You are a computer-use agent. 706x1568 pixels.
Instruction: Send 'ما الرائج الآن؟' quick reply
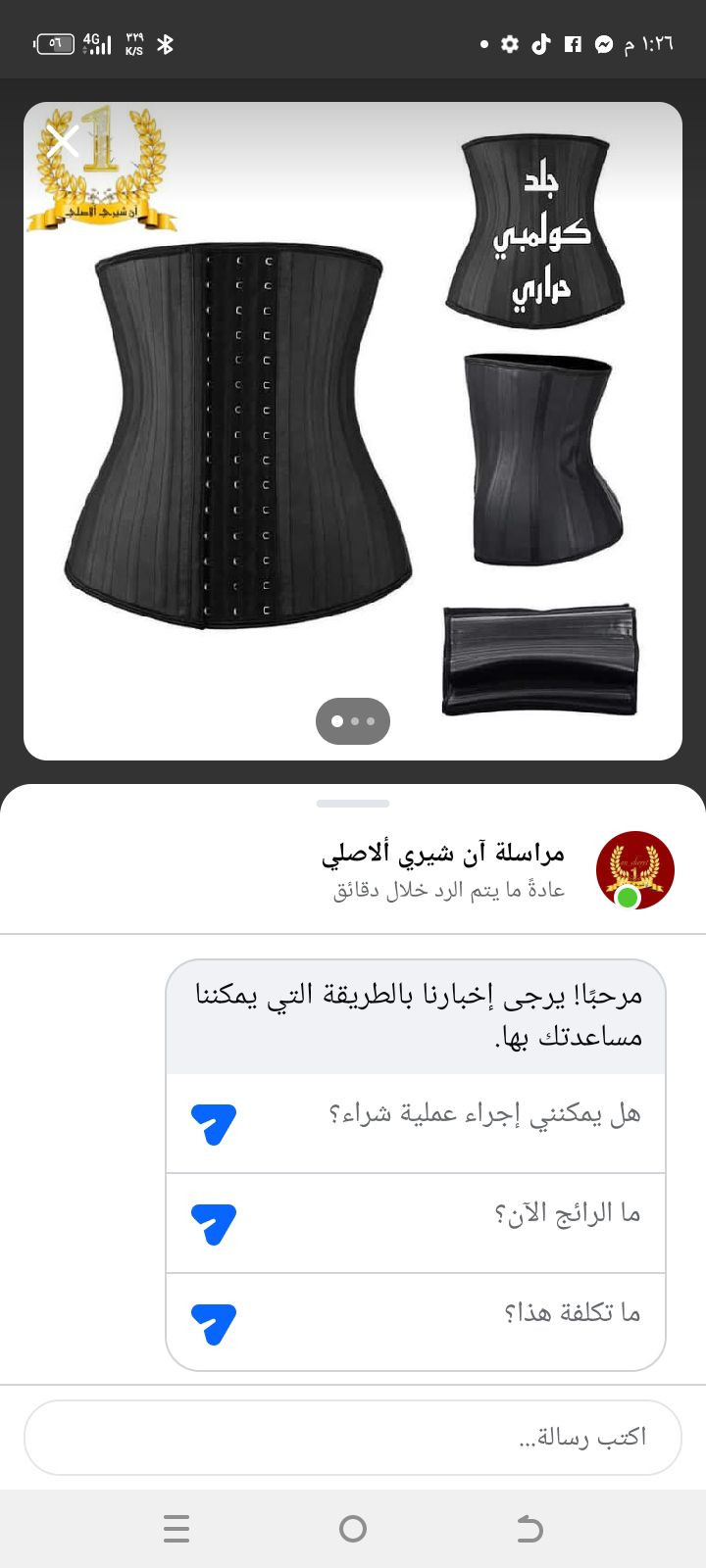click(416, 1223)
